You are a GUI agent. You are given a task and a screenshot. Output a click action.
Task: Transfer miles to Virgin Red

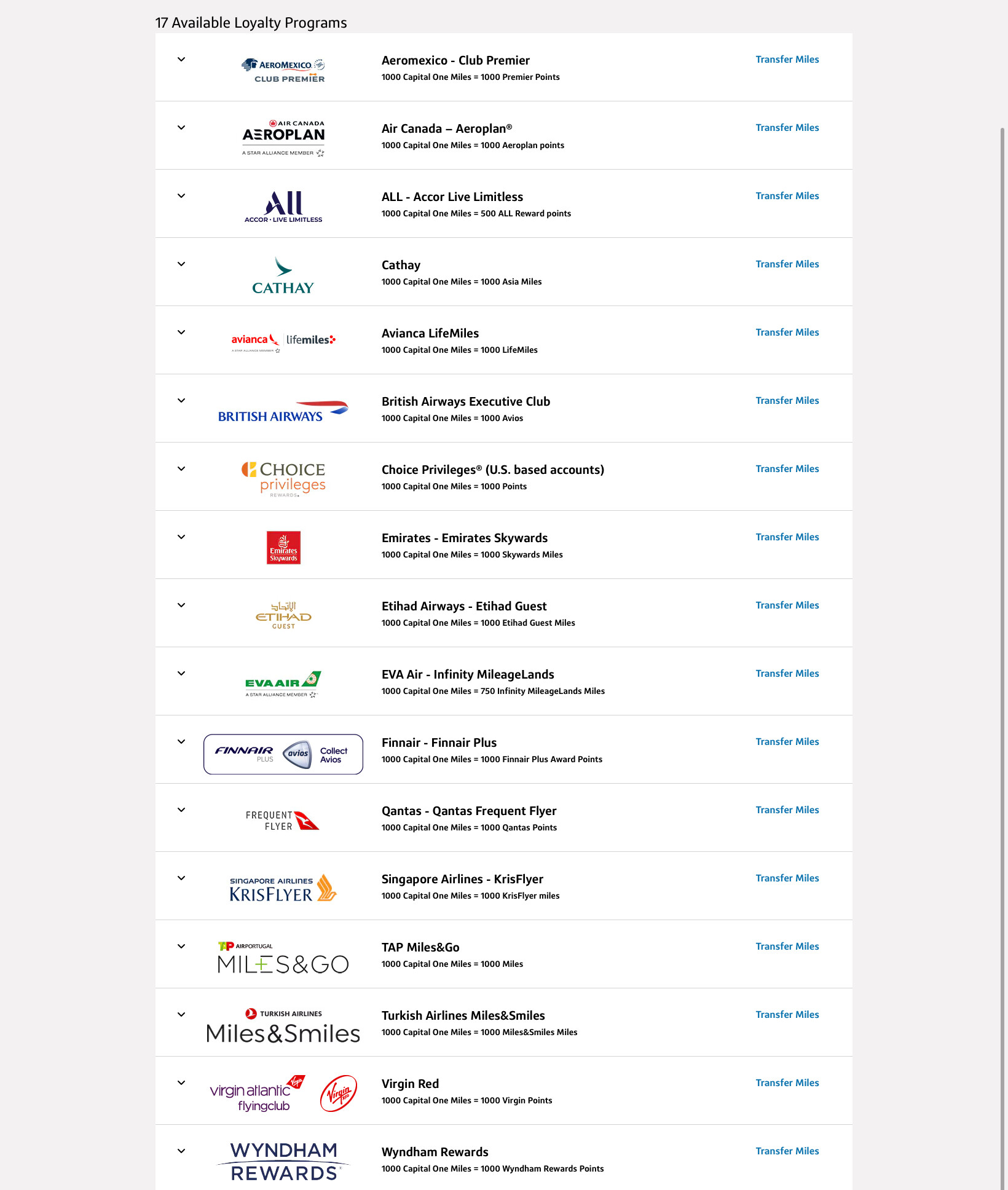787,1083
